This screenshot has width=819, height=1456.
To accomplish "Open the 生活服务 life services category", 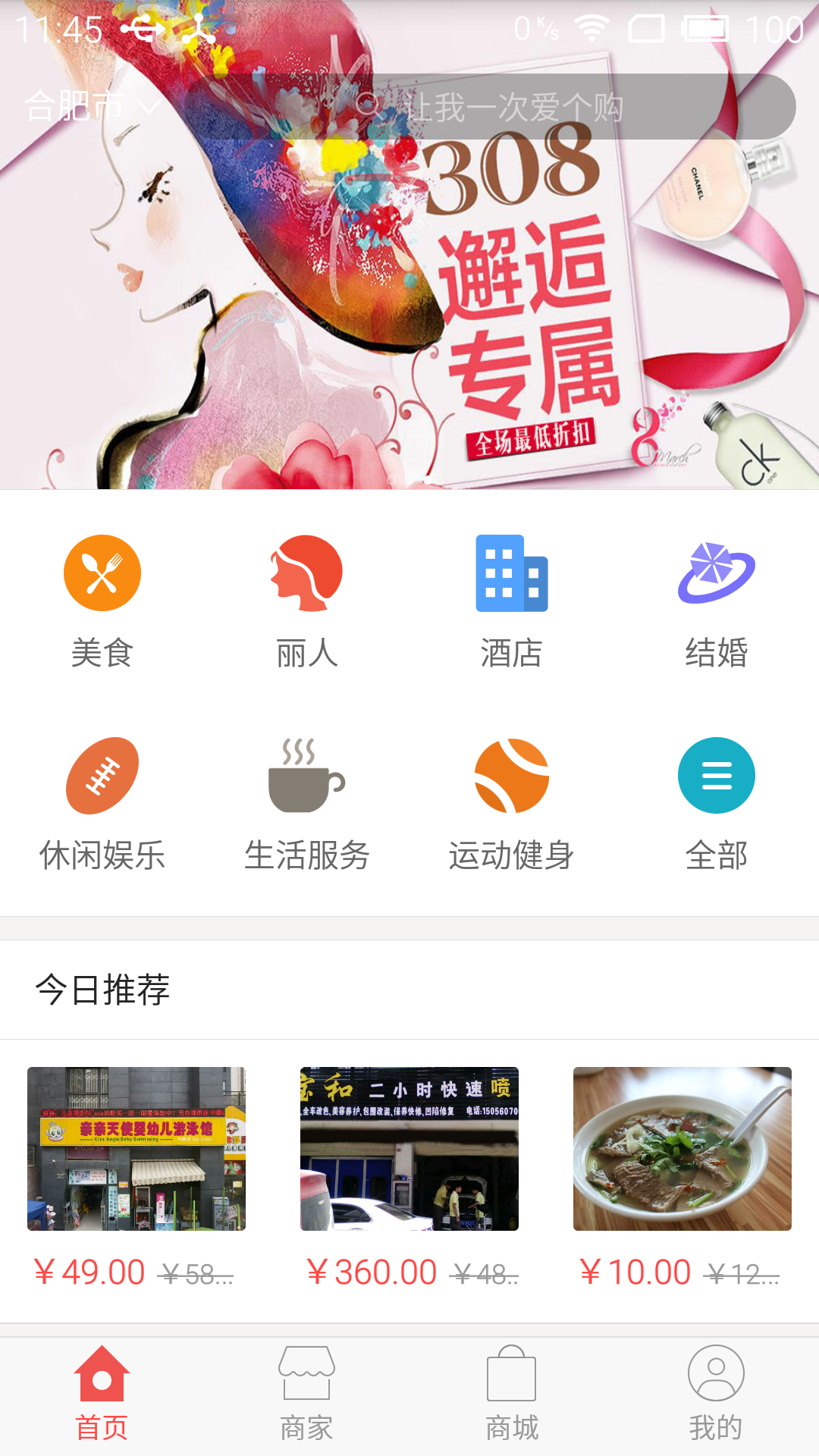I will [x=307, y=805].
